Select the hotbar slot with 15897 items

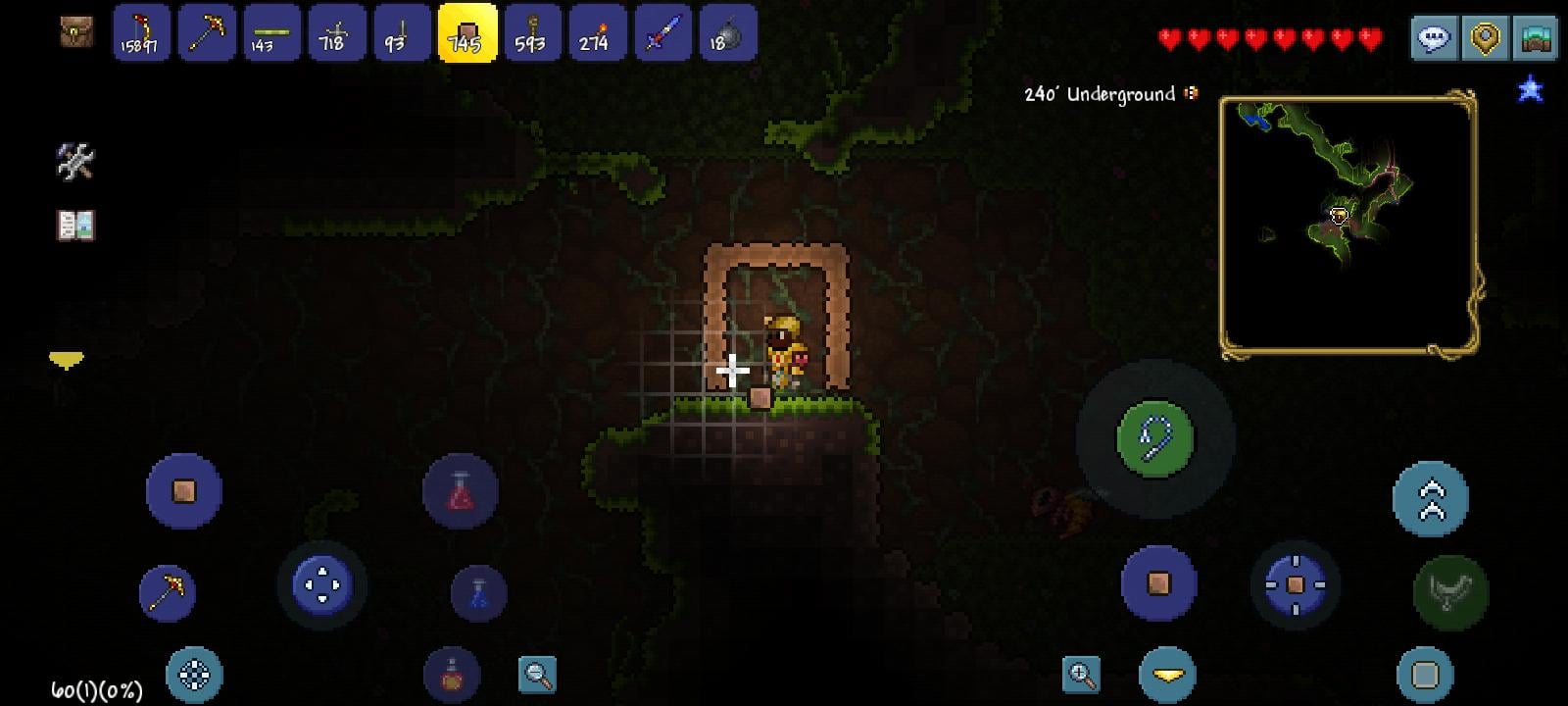(x=141, y=34)
